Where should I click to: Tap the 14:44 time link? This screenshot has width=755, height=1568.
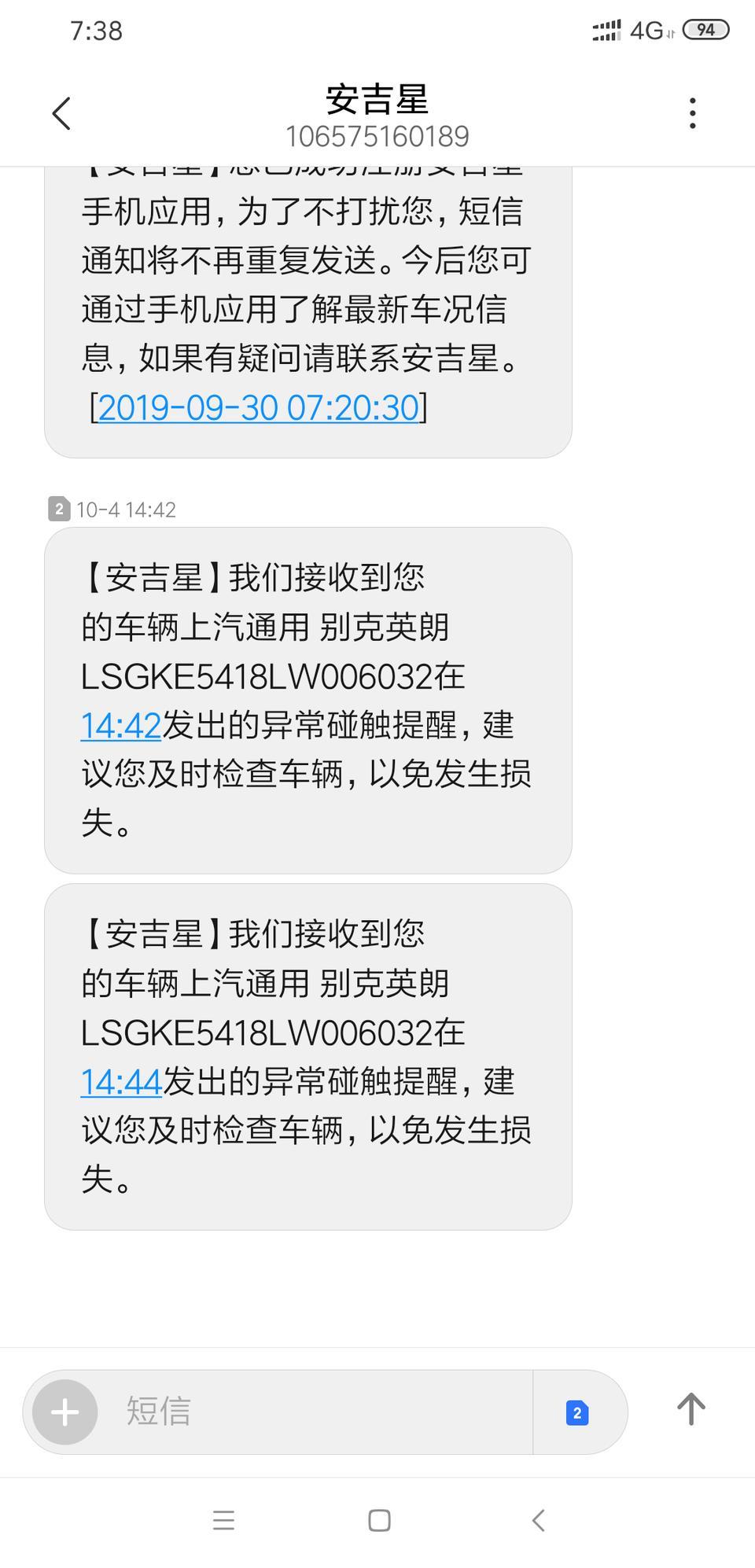[121, 1081]
